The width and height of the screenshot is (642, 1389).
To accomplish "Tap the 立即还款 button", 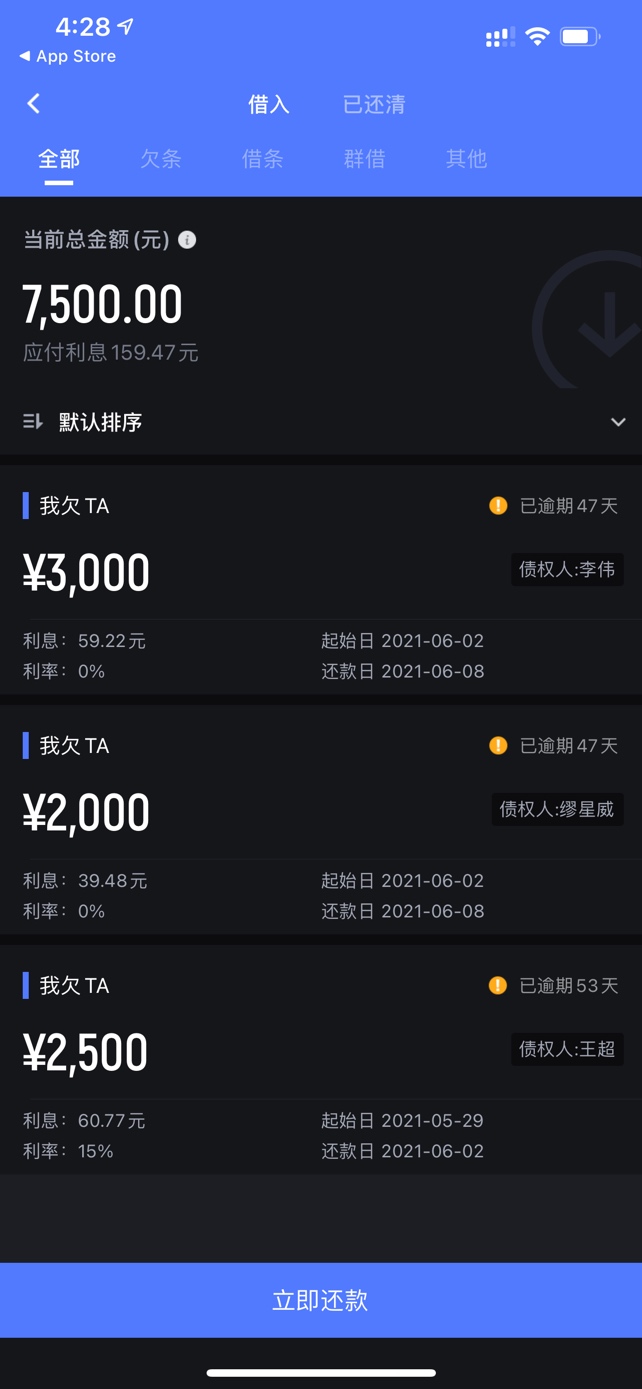I will pyautogui.click(x=321, y=1300).
